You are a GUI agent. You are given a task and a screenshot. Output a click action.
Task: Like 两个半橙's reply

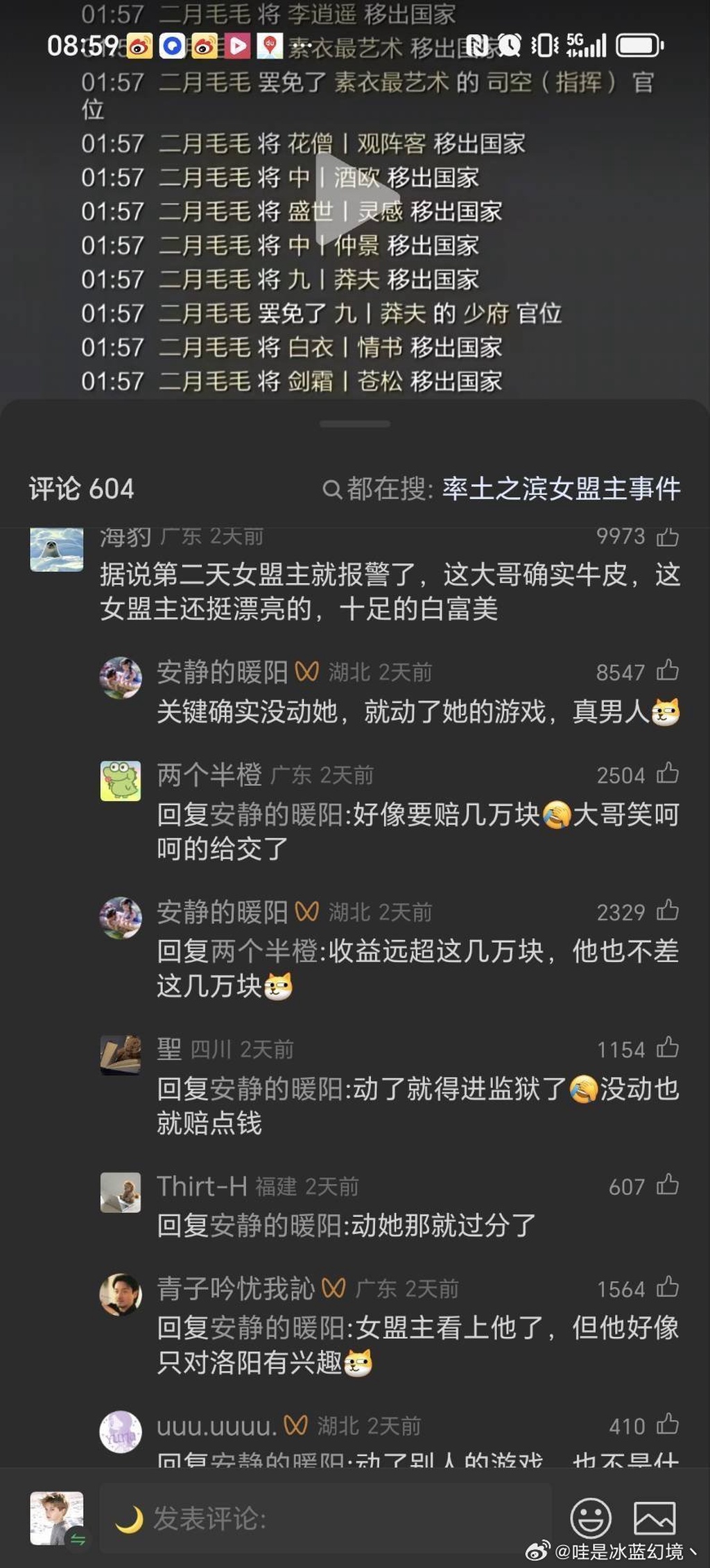pos(667,773)
